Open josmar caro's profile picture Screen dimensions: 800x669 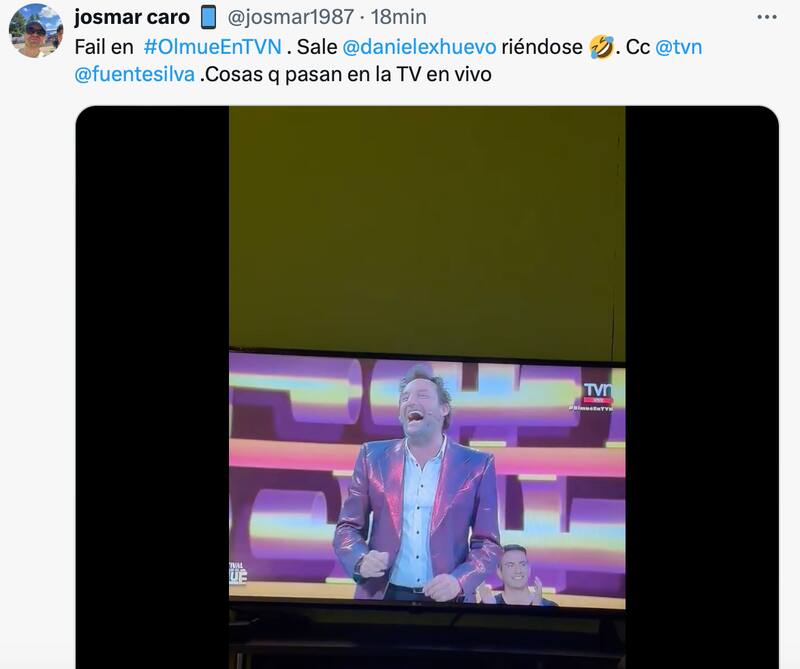pyautogui.click(x=35, y=31)
